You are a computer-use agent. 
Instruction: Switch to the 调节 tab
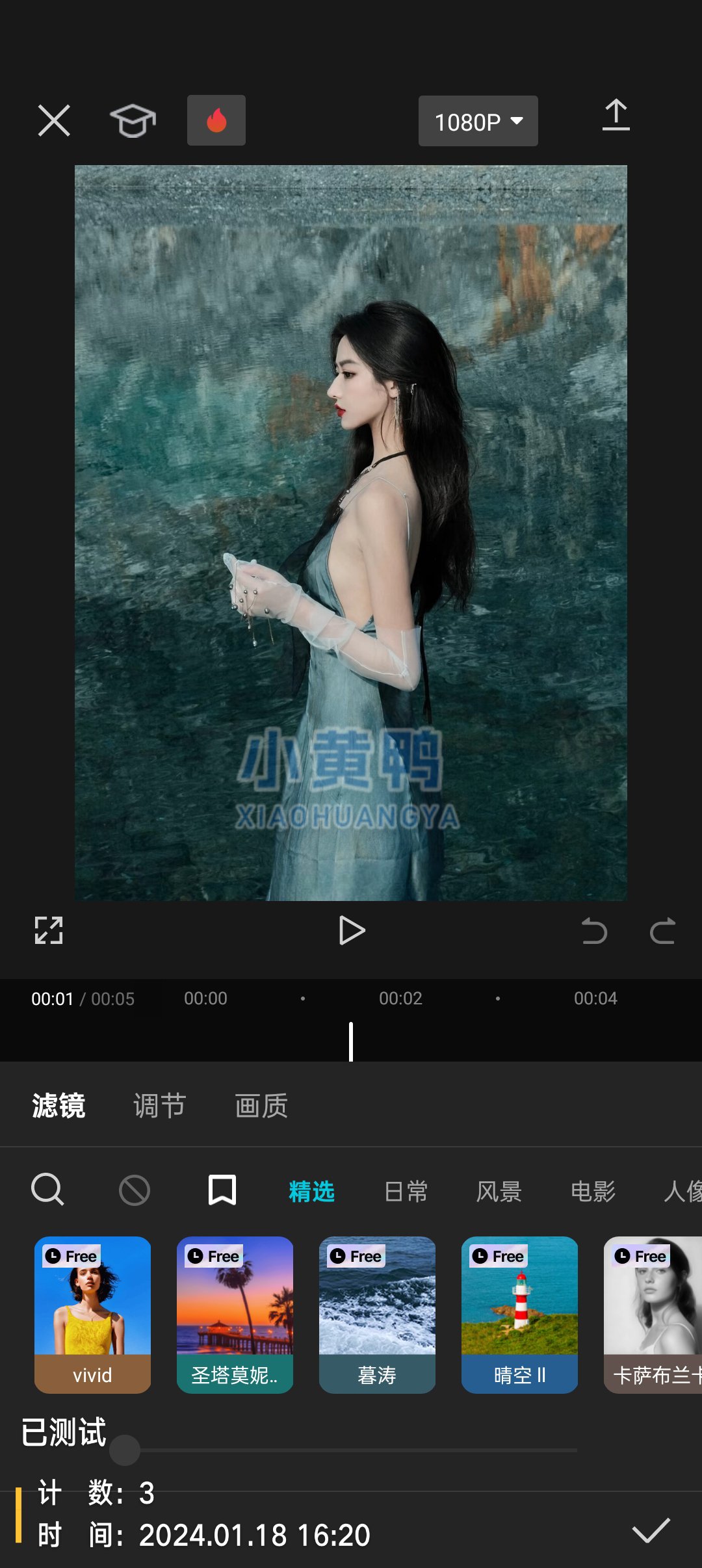(x=159, y=1105)
